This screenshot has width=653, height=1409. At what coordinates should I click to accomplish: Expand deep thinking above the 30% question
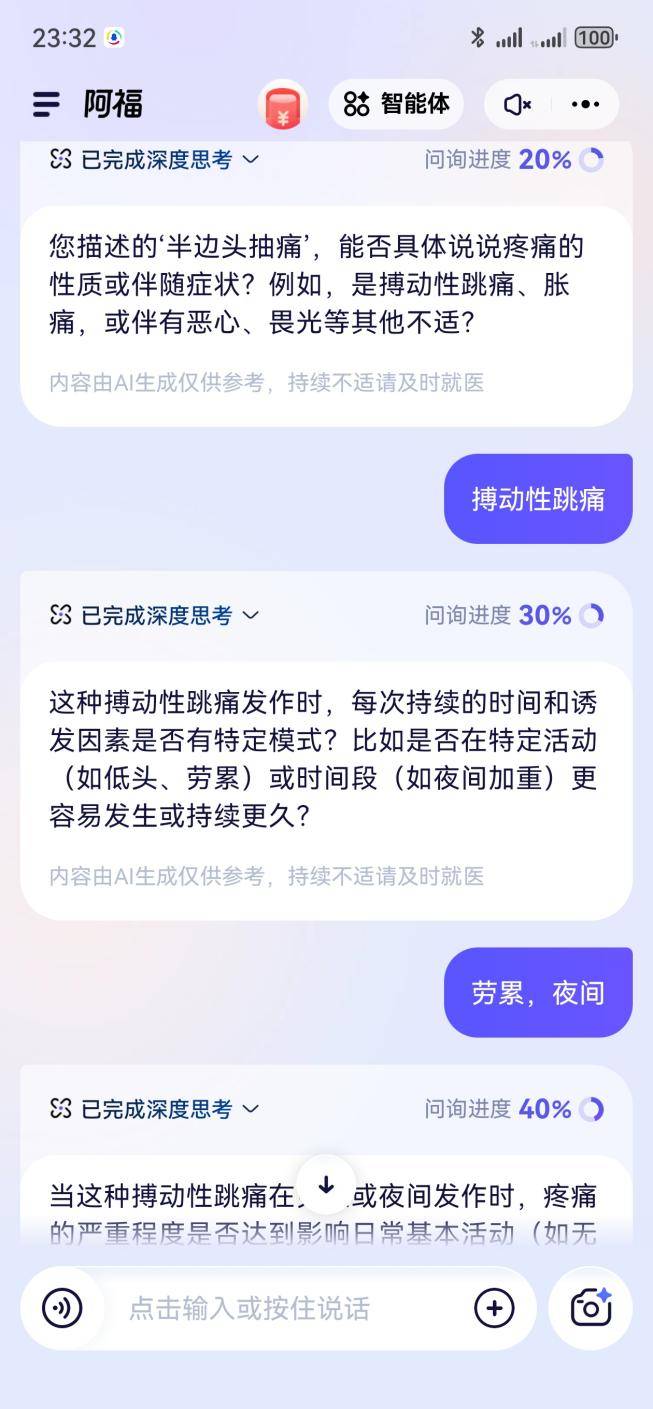[x=155, y=615]
